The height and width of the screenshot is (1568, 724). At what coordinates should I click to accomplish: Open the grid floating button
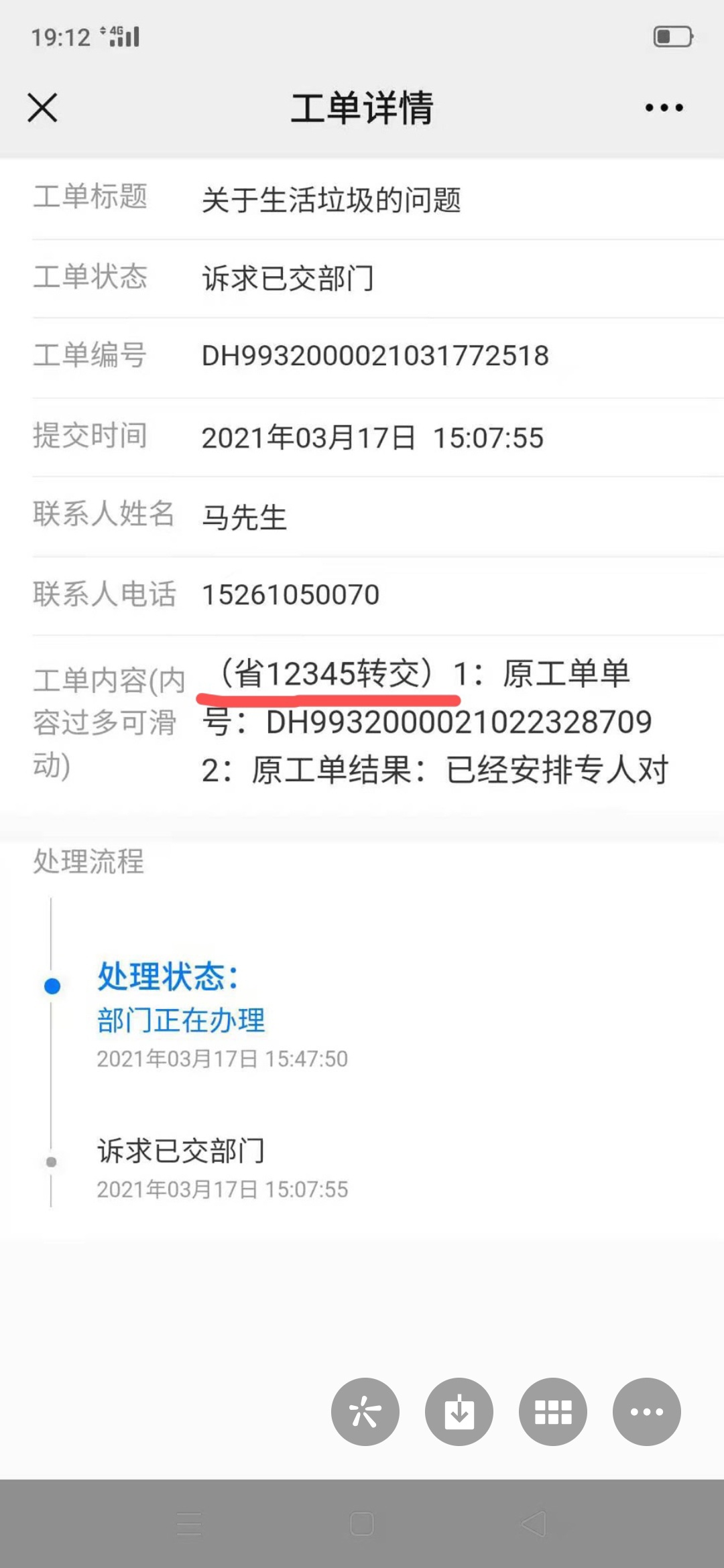point(553,1412)
